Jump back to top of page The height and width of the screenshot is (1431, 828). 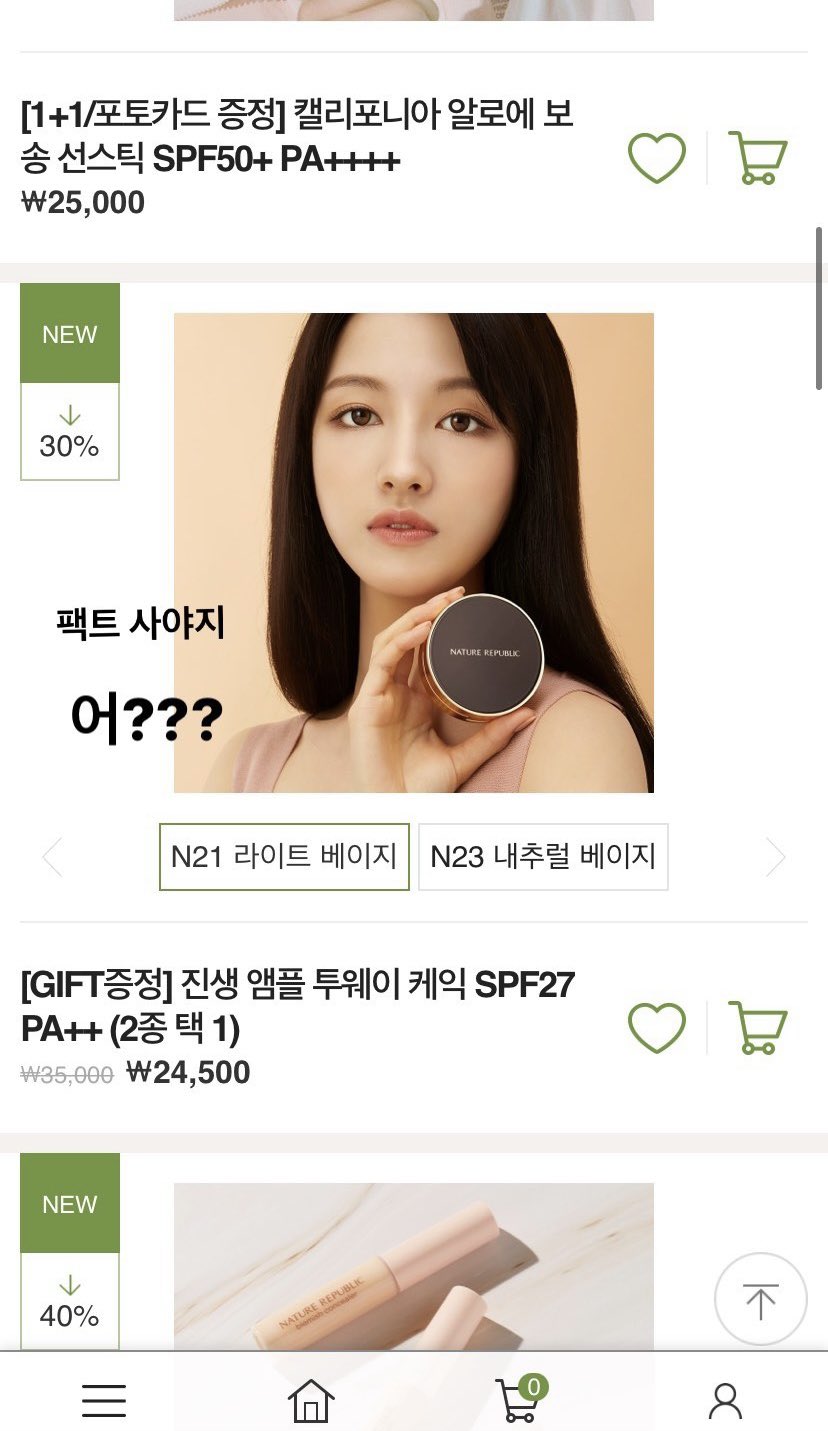click(760, 1299)
